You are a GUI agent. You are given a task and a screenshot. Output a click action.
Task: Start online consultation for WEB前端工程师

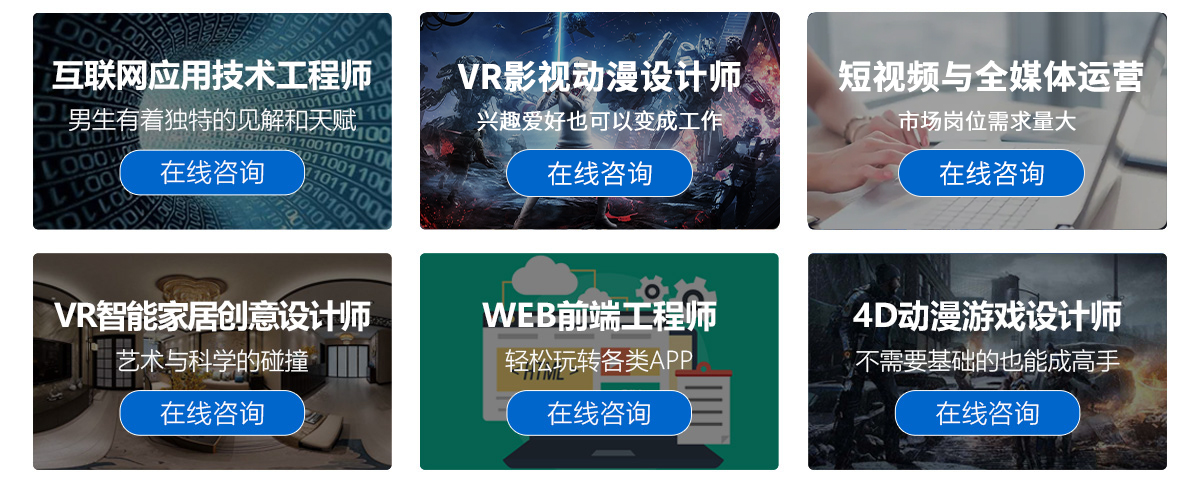click(x=599, y=413)
